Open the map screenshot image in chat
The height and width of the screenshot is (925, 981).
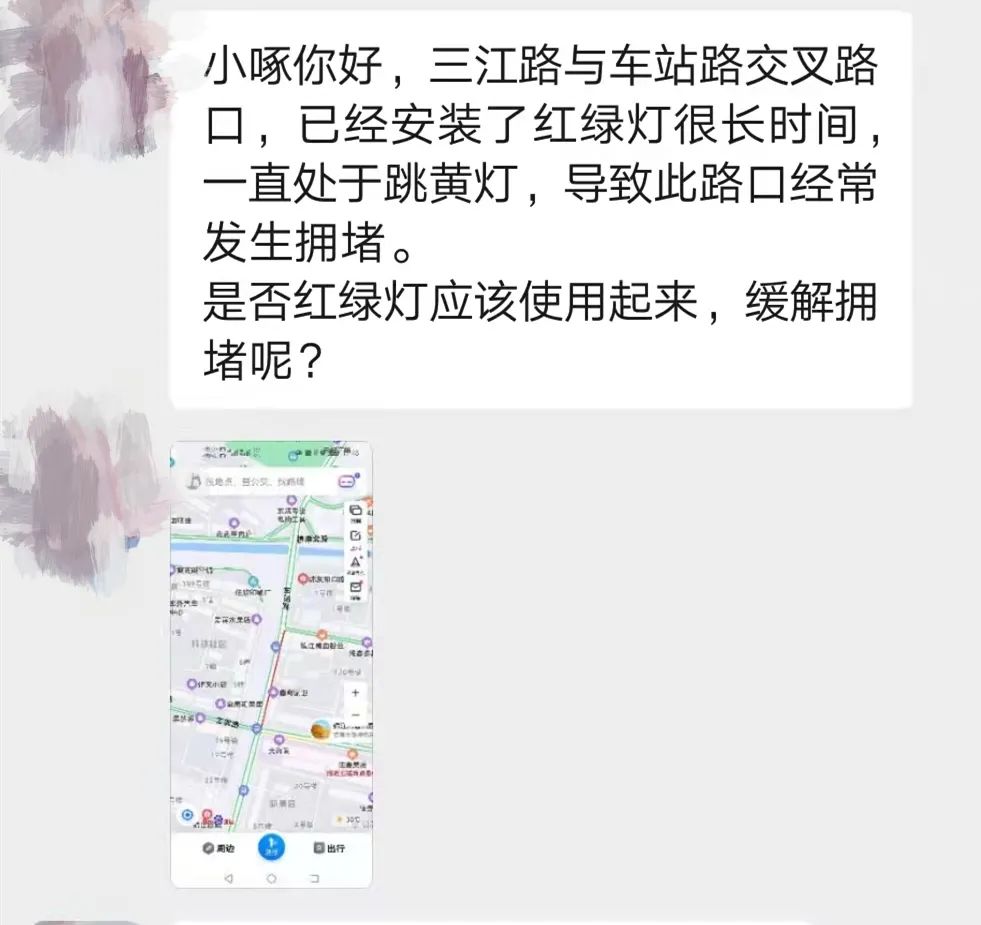(x=271, y=664)
